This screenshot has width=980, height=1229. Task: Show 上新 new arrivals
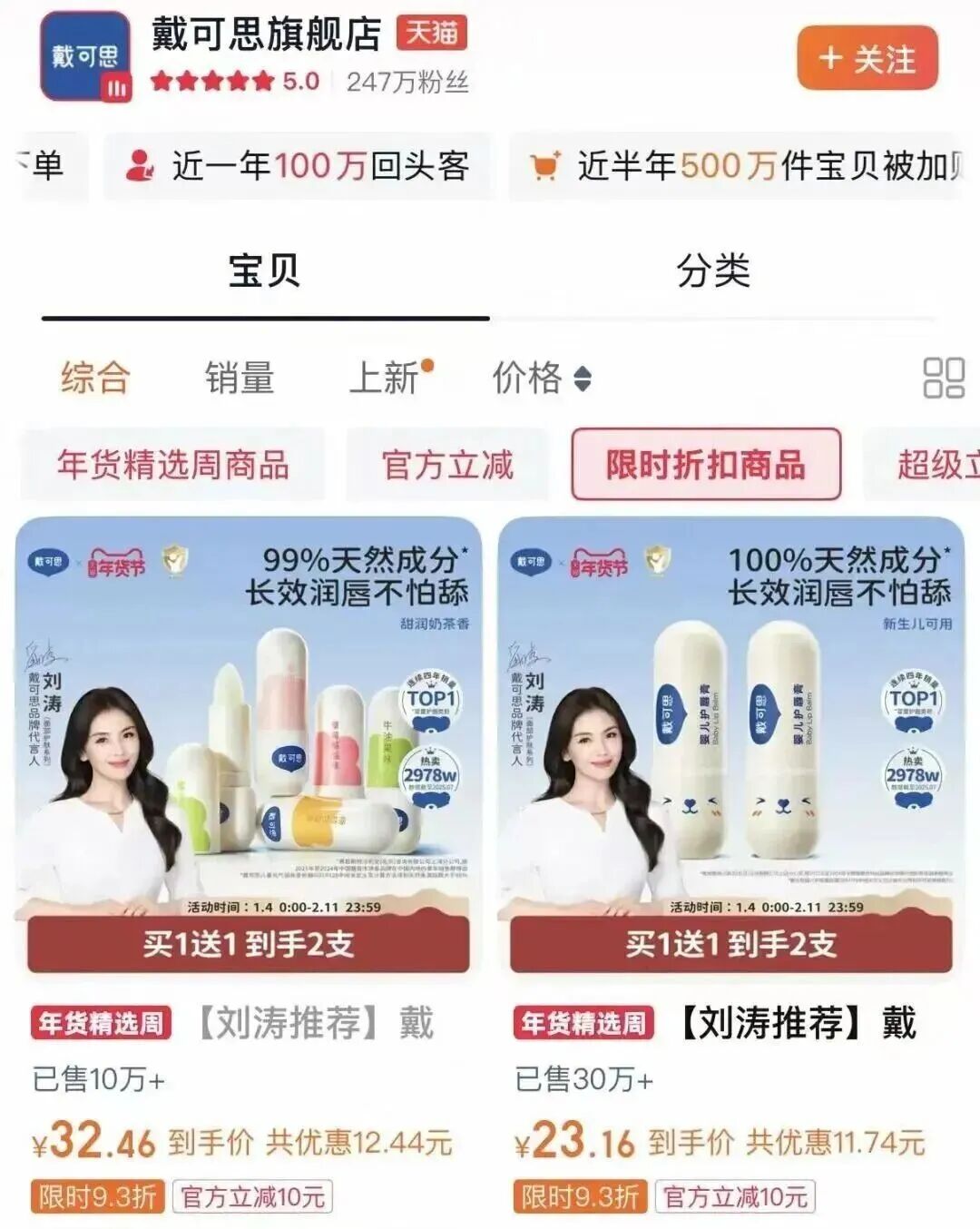pyautogui.click(x=386, y=378)
